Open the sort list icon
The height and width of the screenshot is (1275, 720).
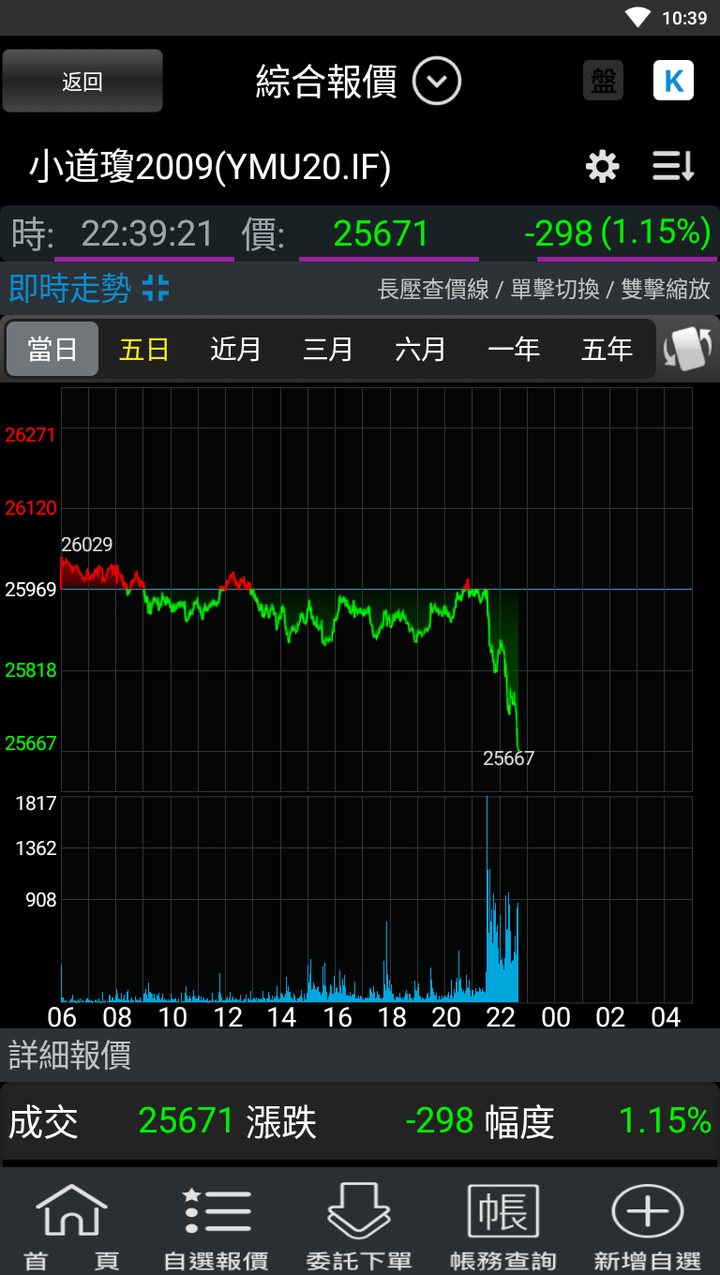(674, 167)
